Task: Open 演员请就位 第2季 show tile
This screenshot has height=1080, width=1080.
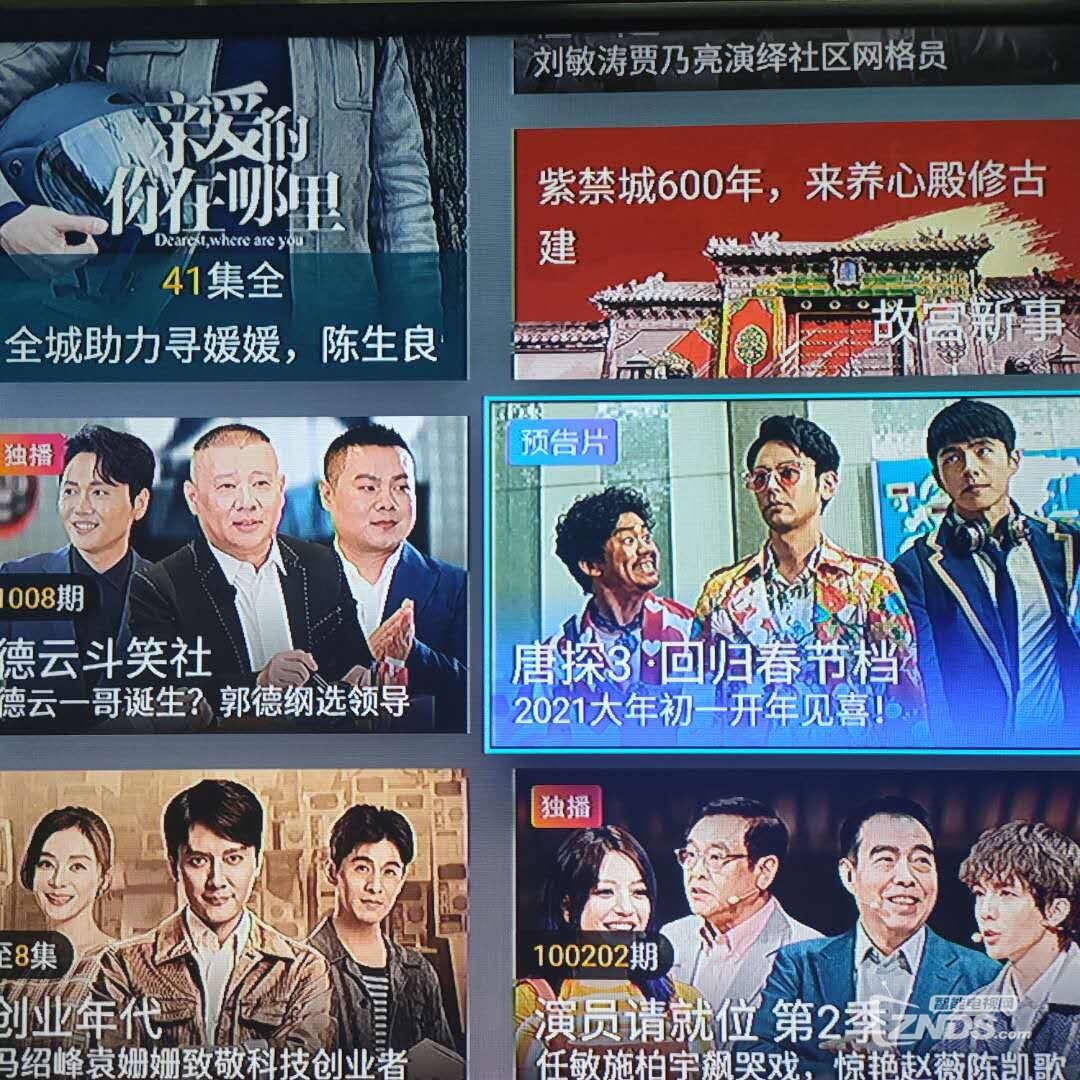Action: tap(795, 925)
